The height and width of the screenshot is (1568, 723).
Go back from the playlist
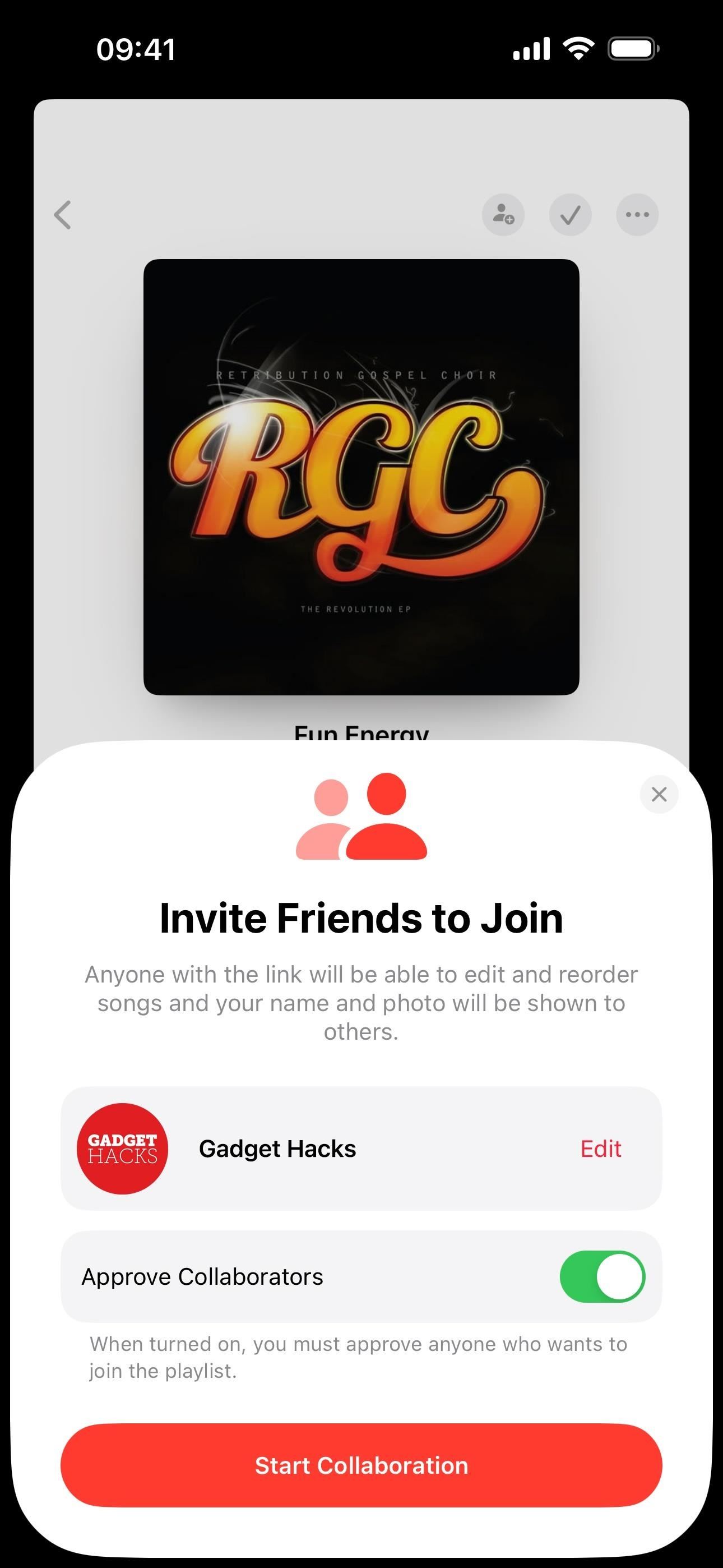pos(63,215)
